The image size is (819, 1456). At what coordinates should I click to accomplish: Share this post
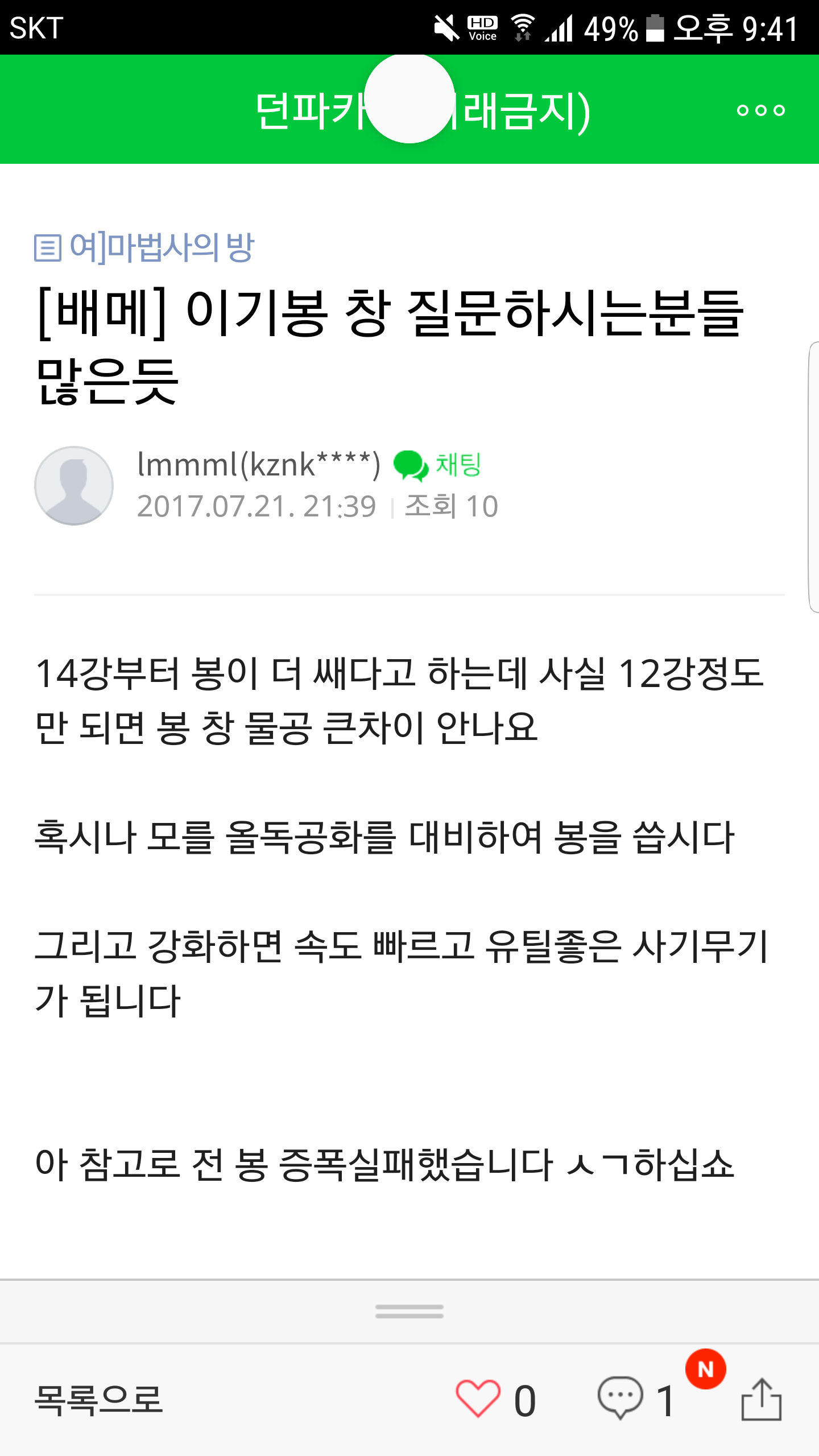(762, 1399)
